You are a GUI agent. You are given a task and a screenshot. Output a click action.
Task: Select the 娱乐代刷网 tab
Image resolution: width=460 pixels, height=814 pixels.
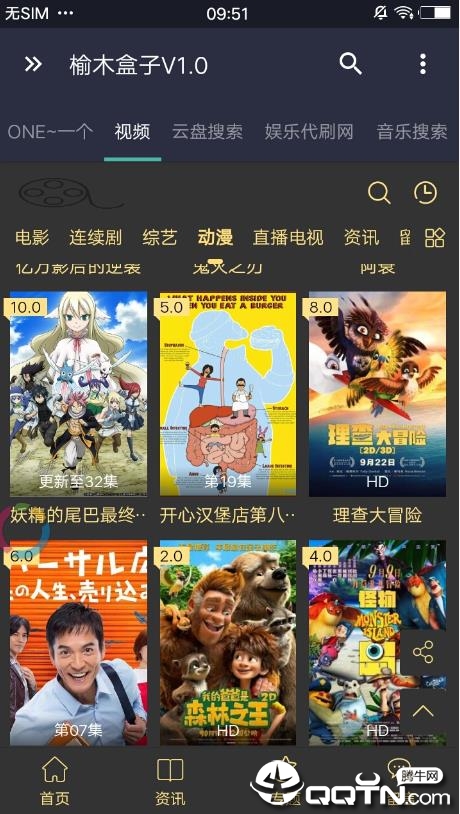pos(309,132)
